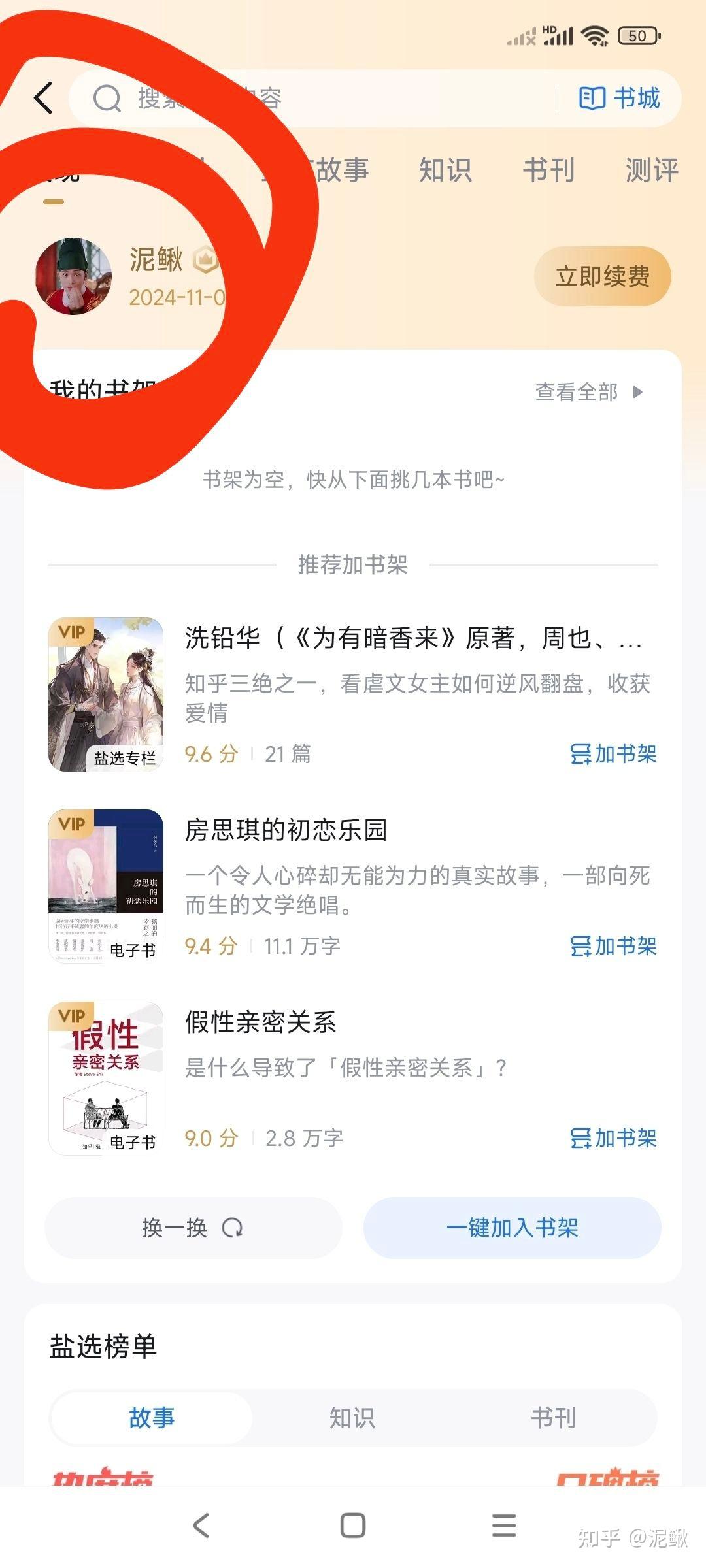Image resolution: width=706 pixels, height=1568 pixels.
Task: Open 查看全部 for my bookshelf
Action: pyautogui.click(x=588, y=392)
